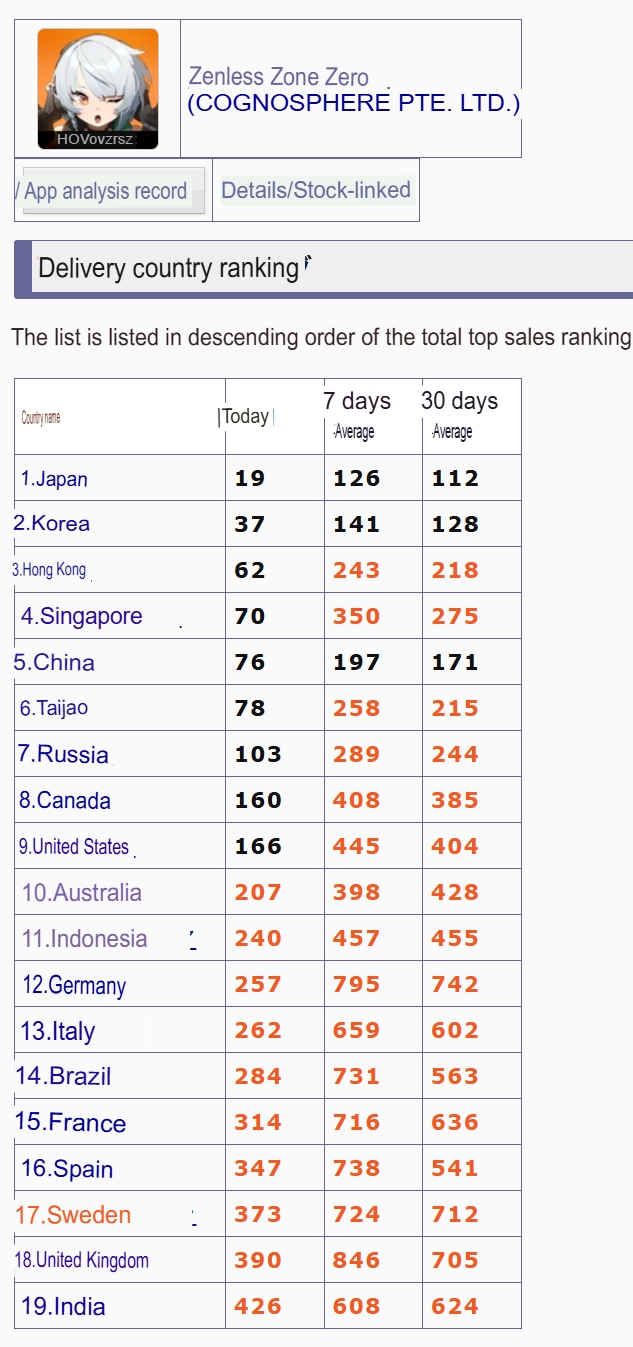Open the Zenless Zone Zero app link
The height and width of the screenshot is (1347, 633).
click(278, 77)
